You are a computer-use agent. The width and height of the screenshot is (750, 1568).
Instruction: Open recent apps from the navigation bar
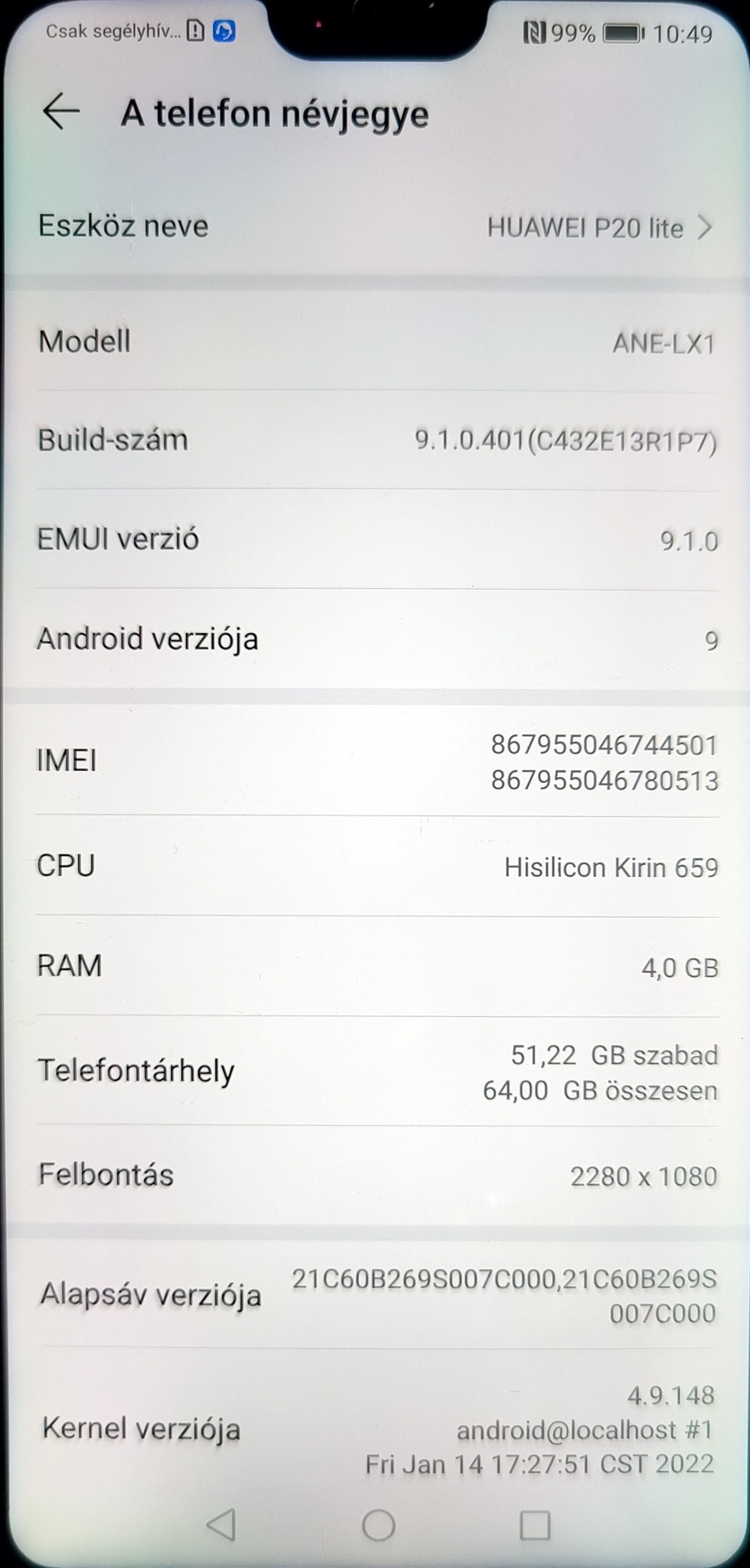pyautogui.click(x=535, y=1525)
